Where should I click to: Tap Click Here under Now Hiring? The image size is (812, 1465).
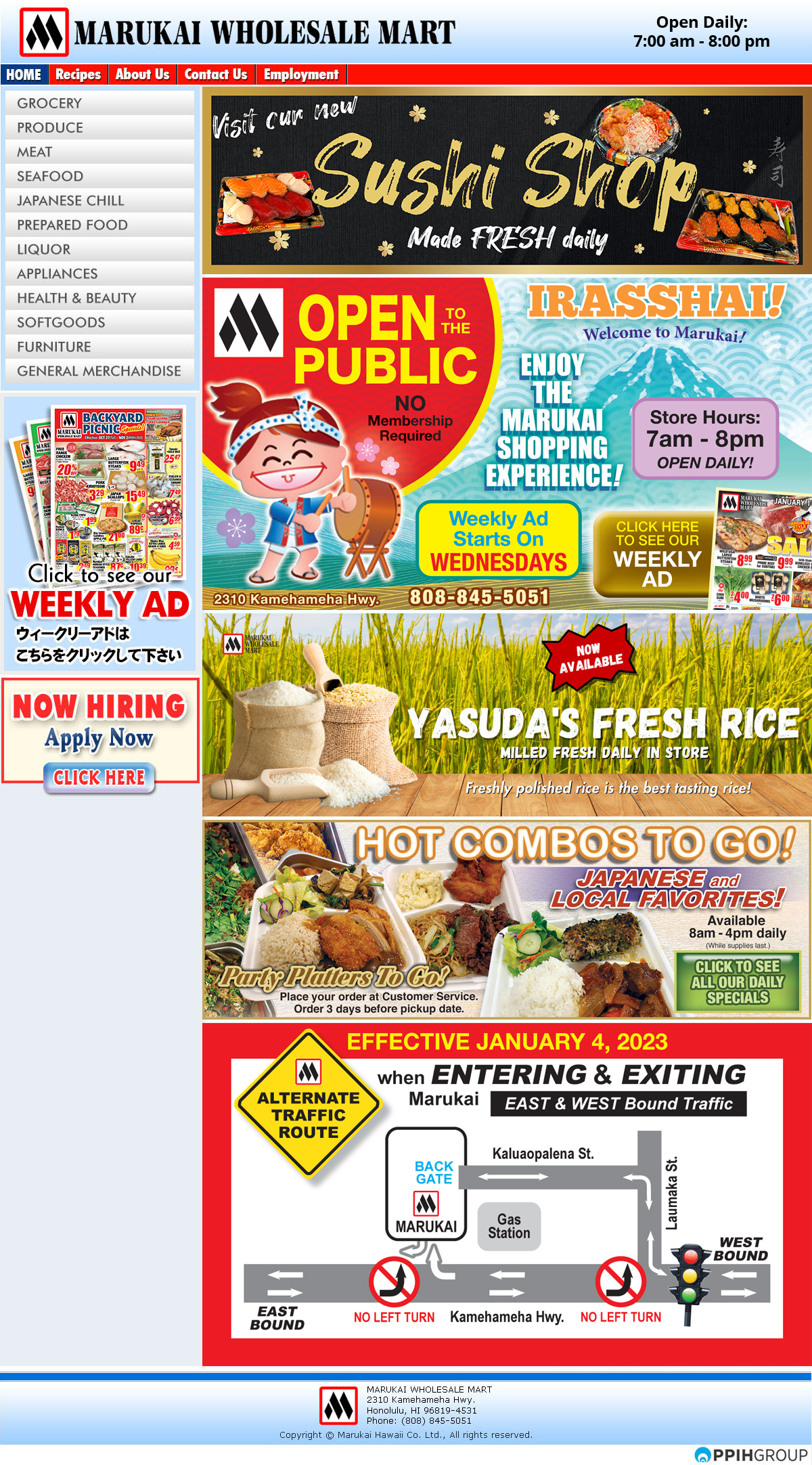99,777
